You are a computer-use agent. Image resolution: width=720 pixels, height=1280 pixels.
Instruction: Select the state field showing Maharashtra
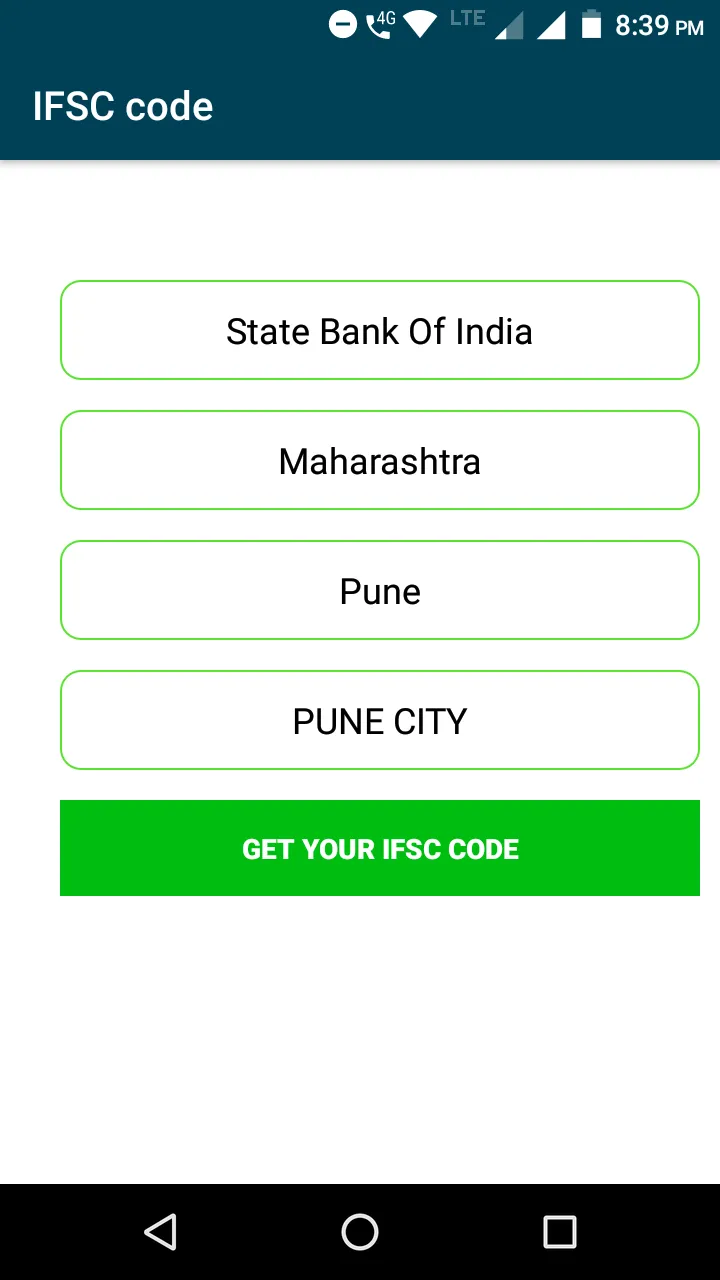[x=380, y=460]
